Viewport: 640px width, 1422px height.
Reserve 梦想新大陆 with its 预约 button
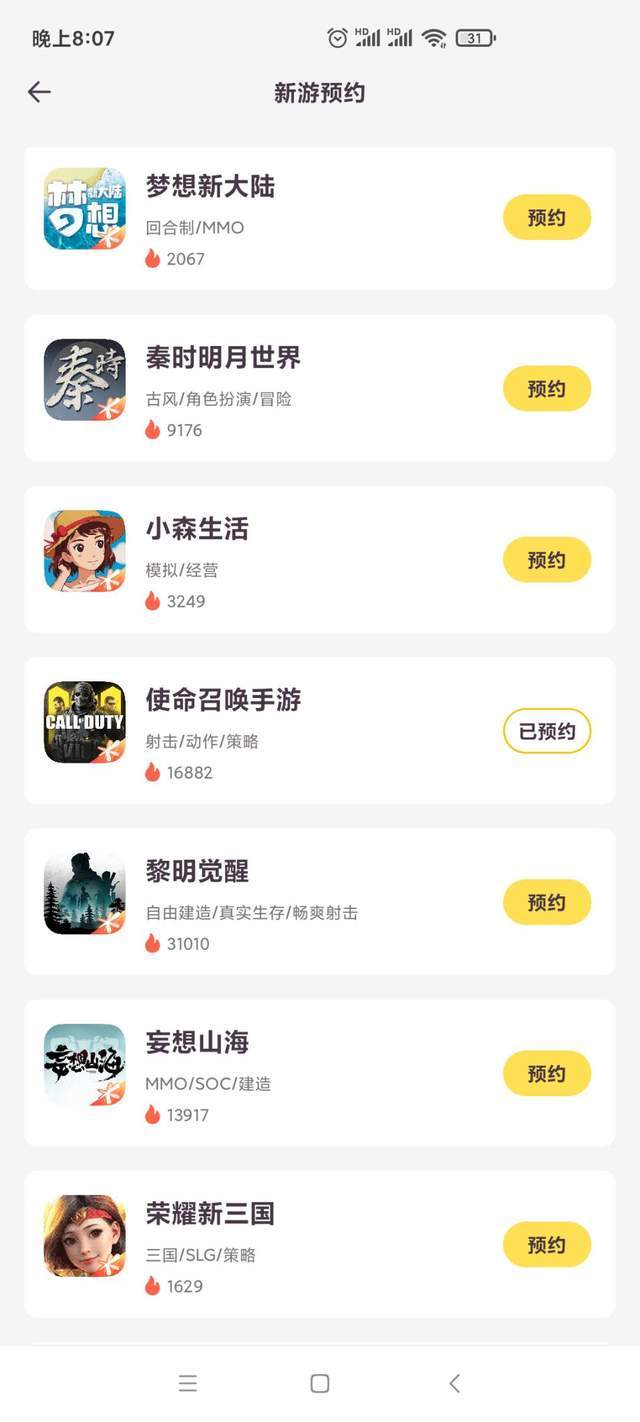coord(546,217)
